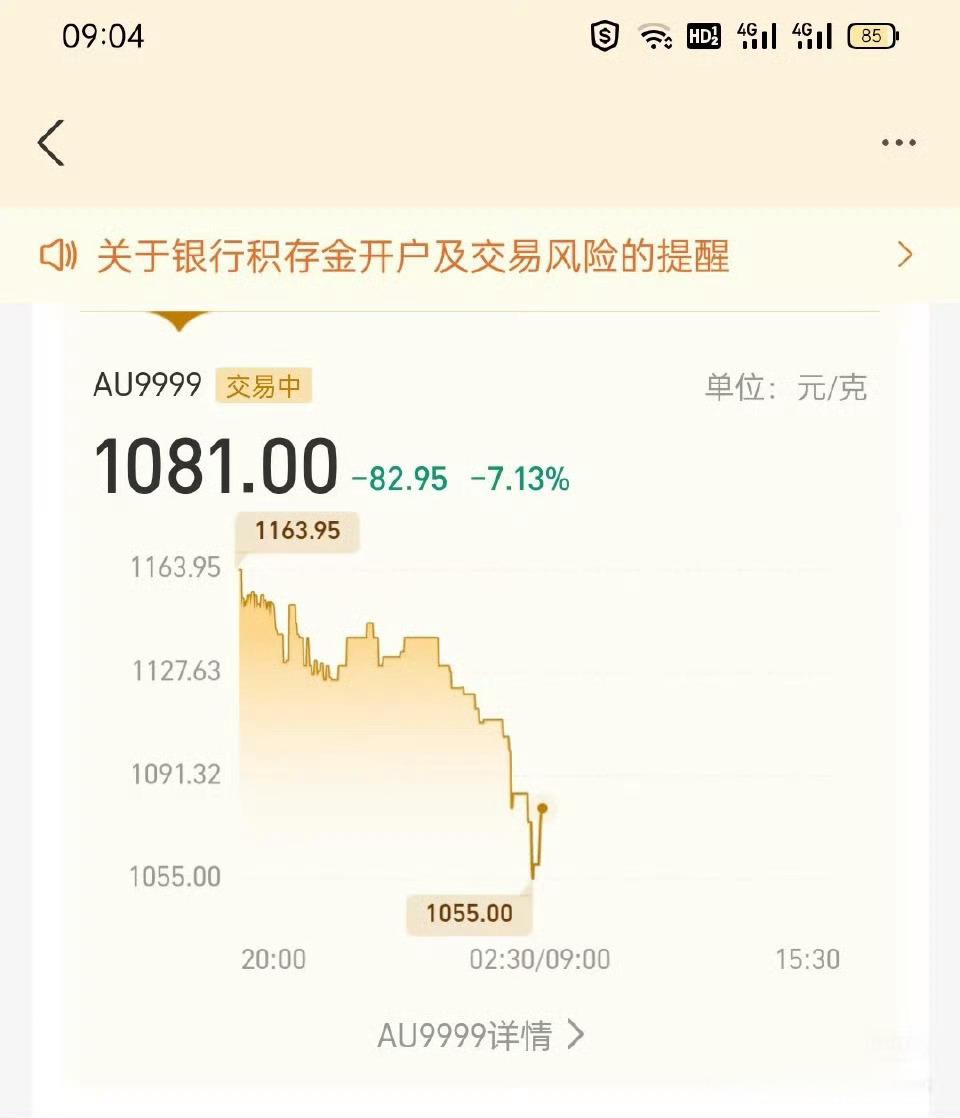The height and width of the screenshot is (1118, 960).
Task: Tap the 交易中 trading status badge
Action: (x=264, y=385)
